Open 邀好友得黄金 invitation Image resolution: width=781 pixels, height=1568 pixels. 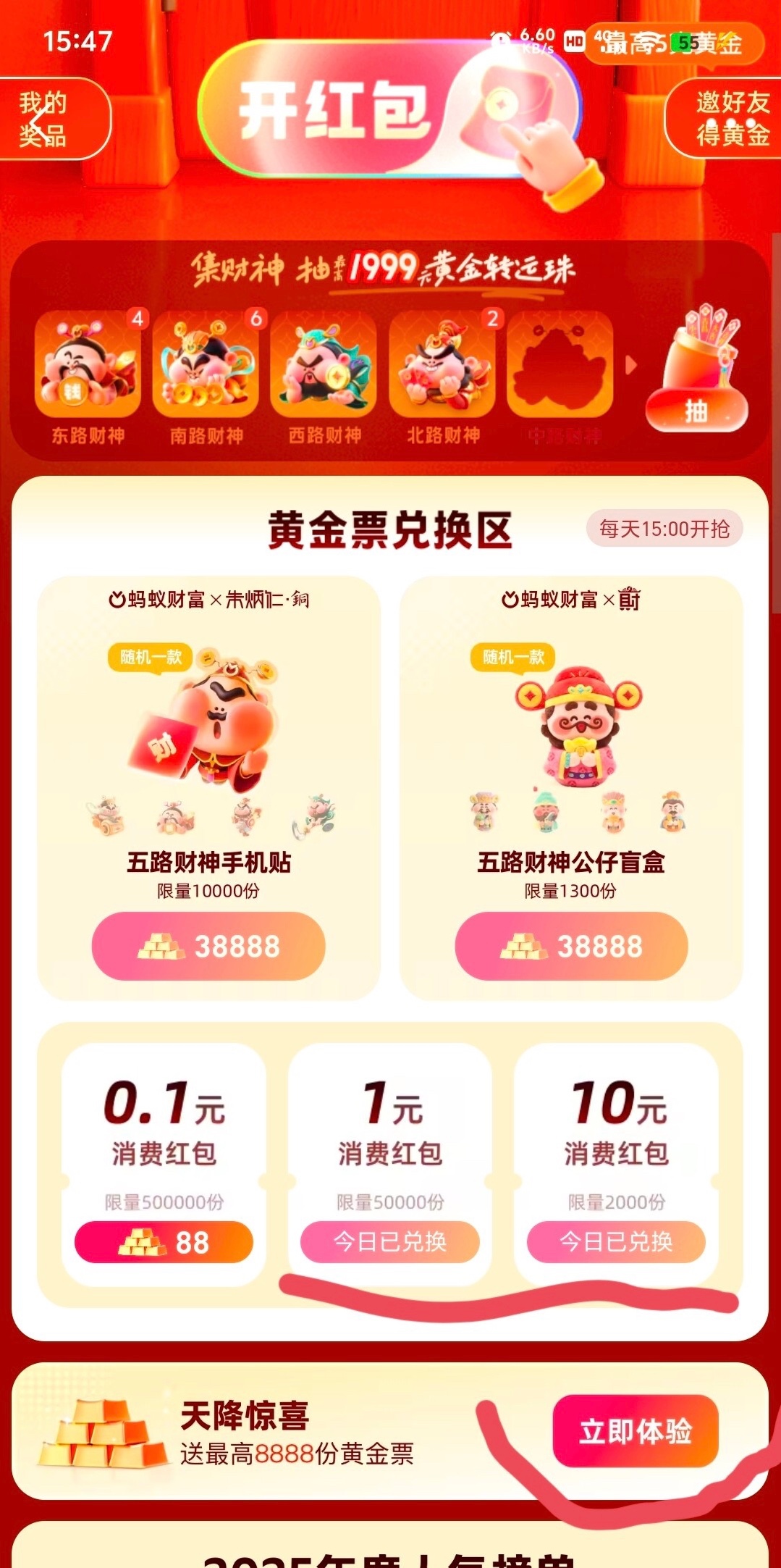(x=727, y=119)
